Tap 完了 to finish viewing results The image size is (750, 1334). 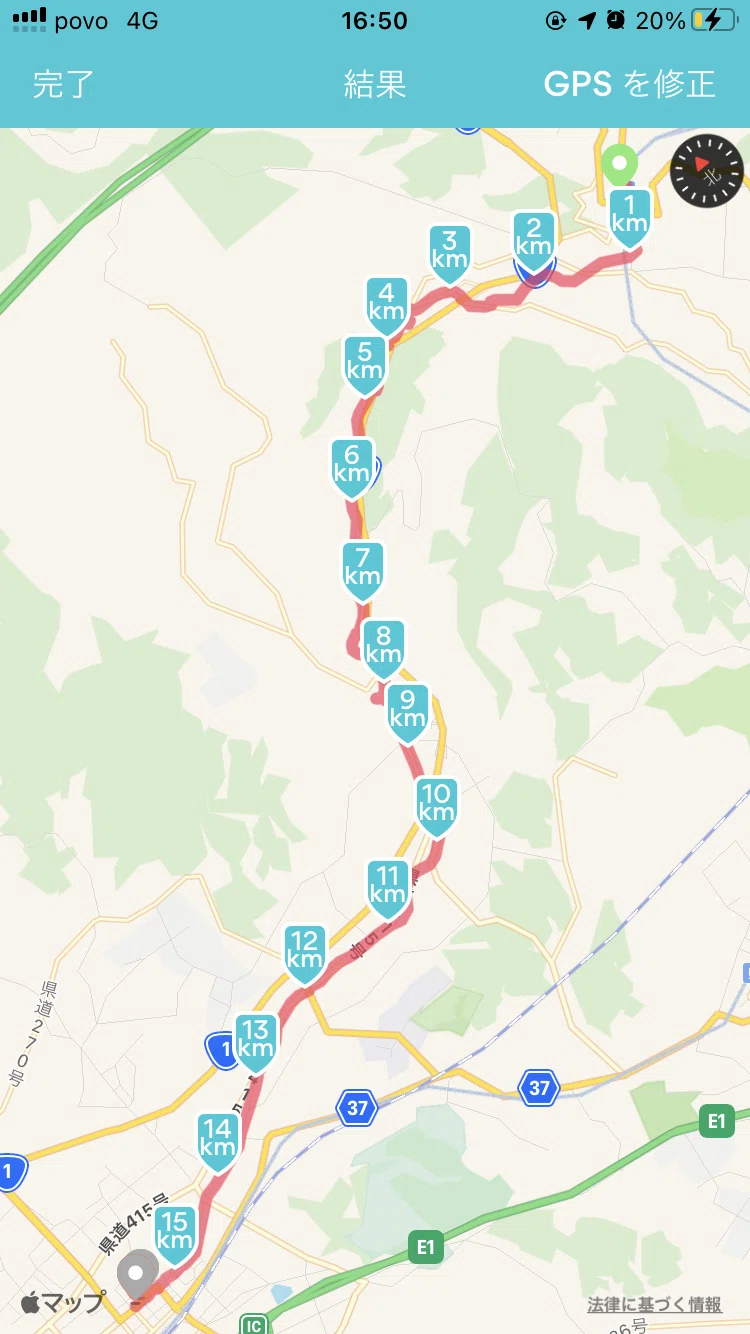click(x=64, y=84)
